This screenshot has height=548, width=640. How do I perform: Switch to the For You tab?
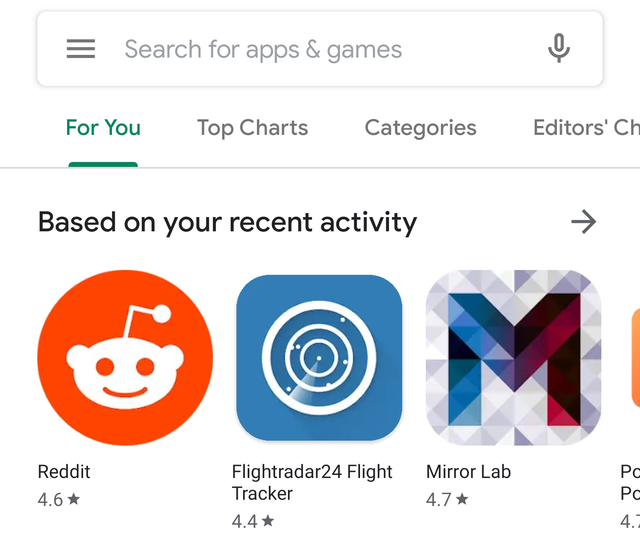[x=103, y=128]
